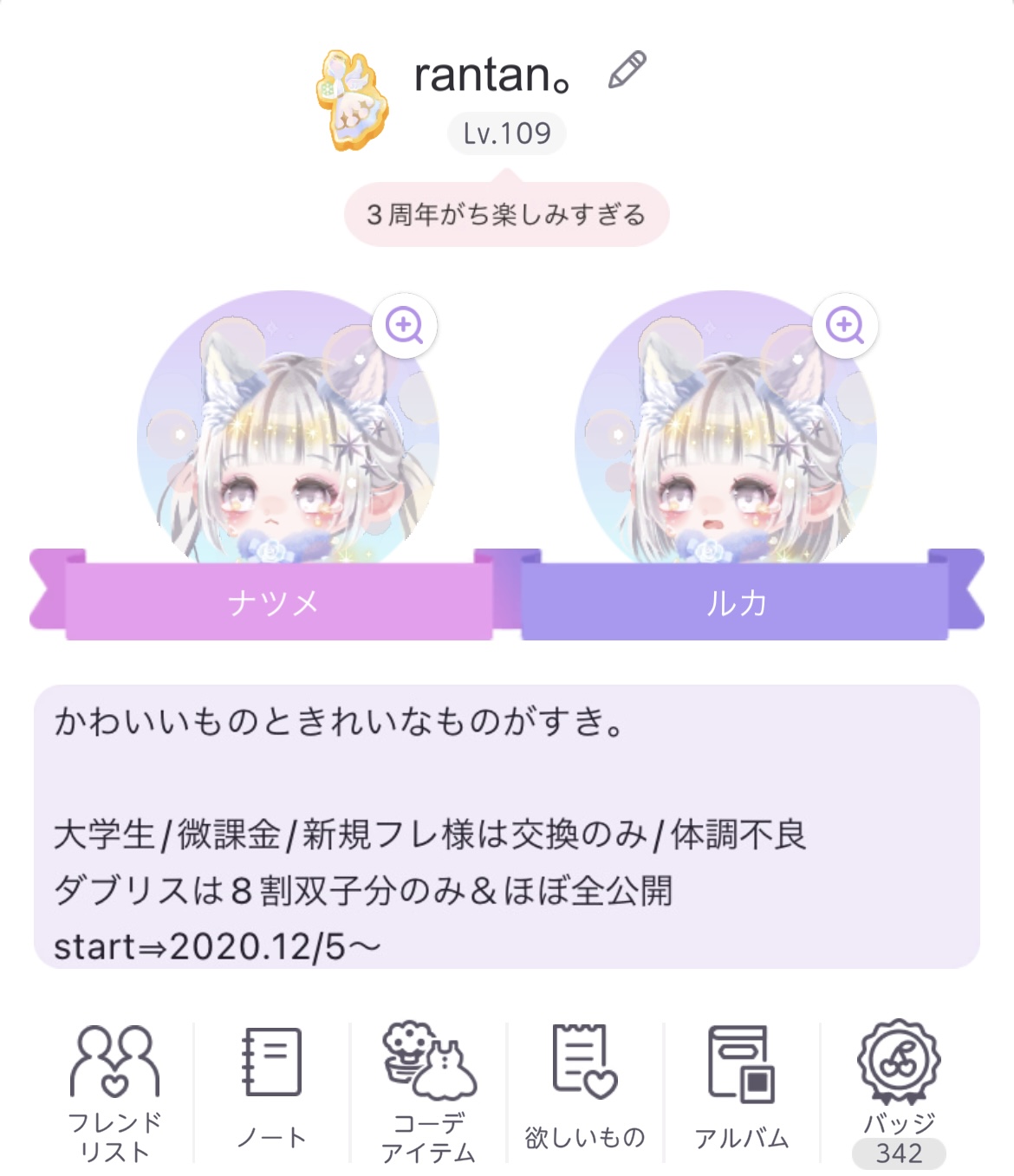Screen dimensions: 1014x1176
Task: Zoom in on the ルカ avatar
Action: [x=845, y=326]
